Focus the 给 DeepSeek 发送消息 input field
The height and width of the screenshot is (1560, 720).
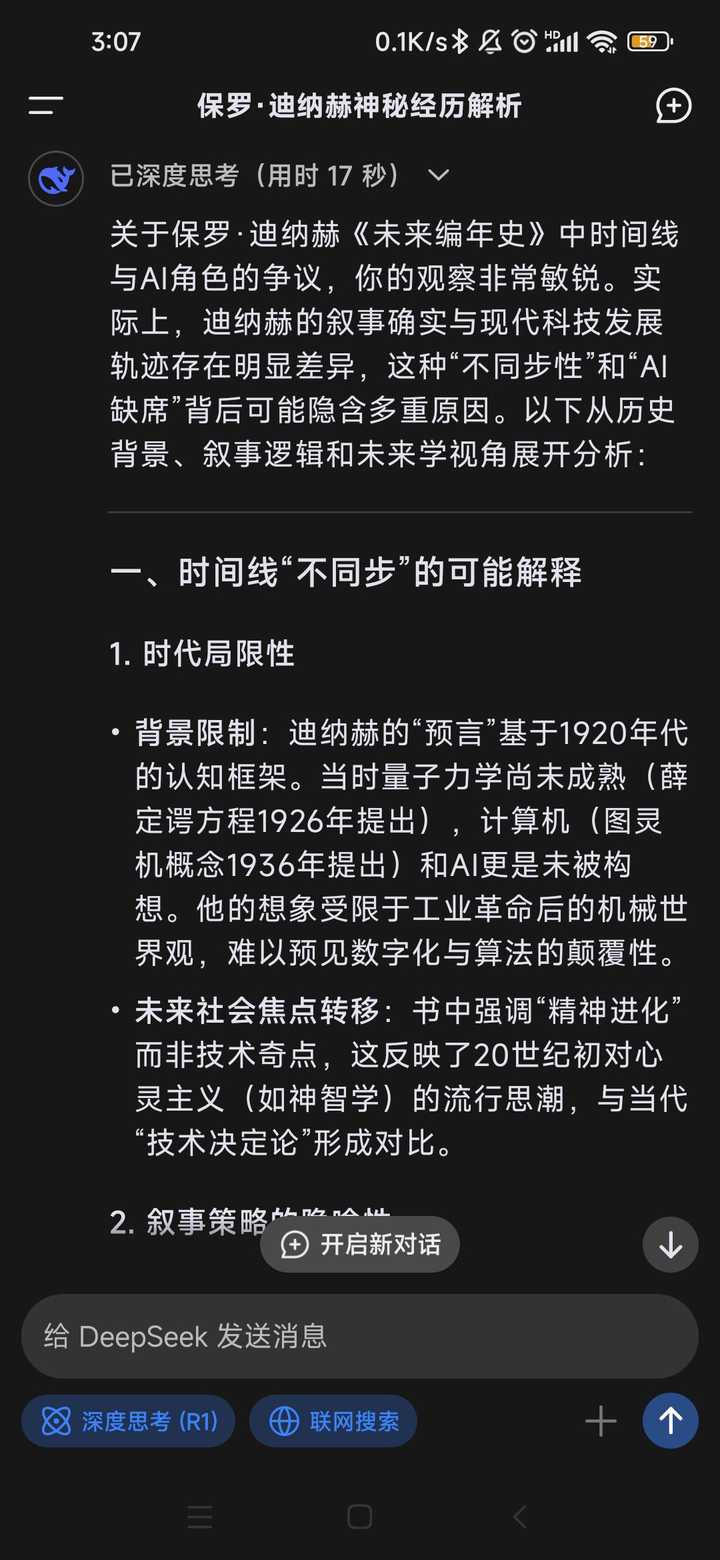pyautogui.click(x=360, y=1336)
